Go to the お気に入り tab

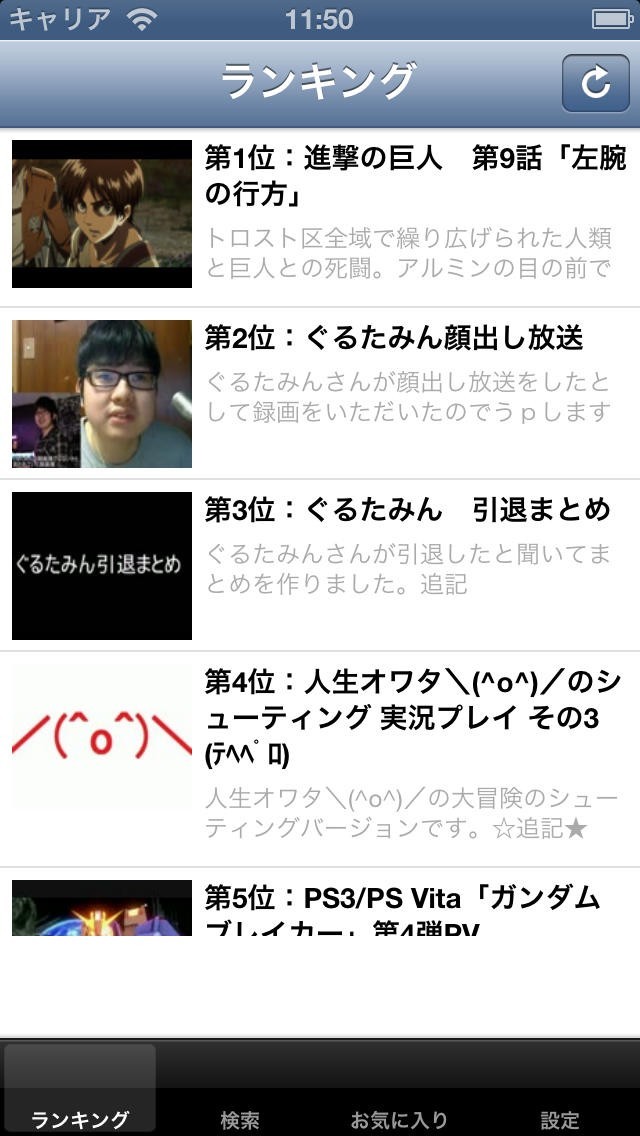[399, 1092]
